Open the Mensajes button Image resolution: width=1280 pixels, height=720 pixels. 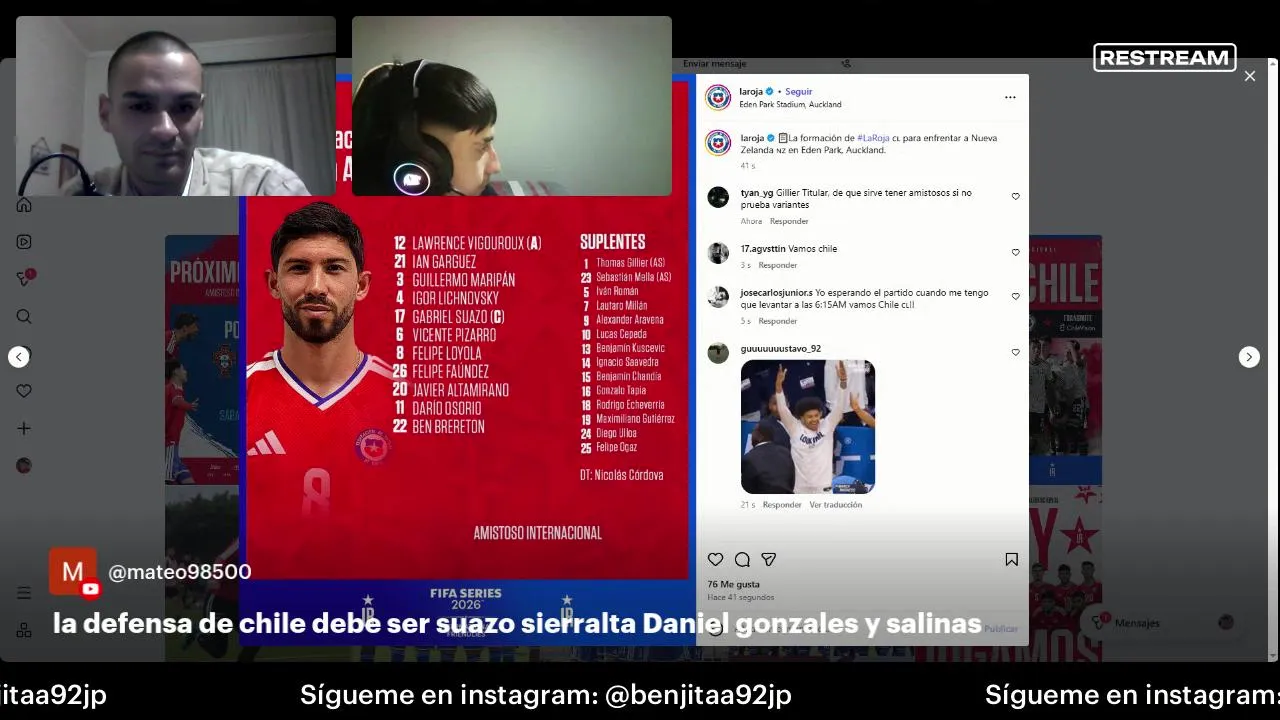pyautogui.click(x=1136, y=623)
